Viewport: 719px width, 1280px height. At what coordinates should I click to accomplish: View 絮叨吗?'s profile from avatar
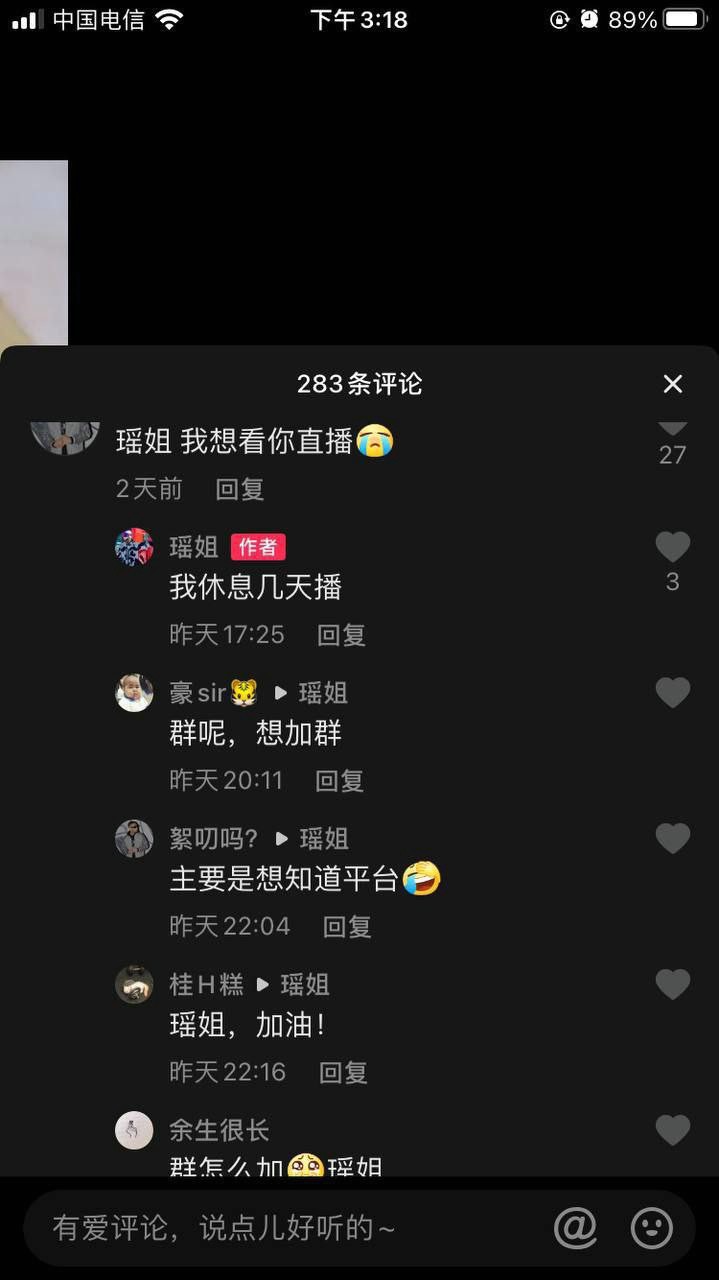(134, 838)
